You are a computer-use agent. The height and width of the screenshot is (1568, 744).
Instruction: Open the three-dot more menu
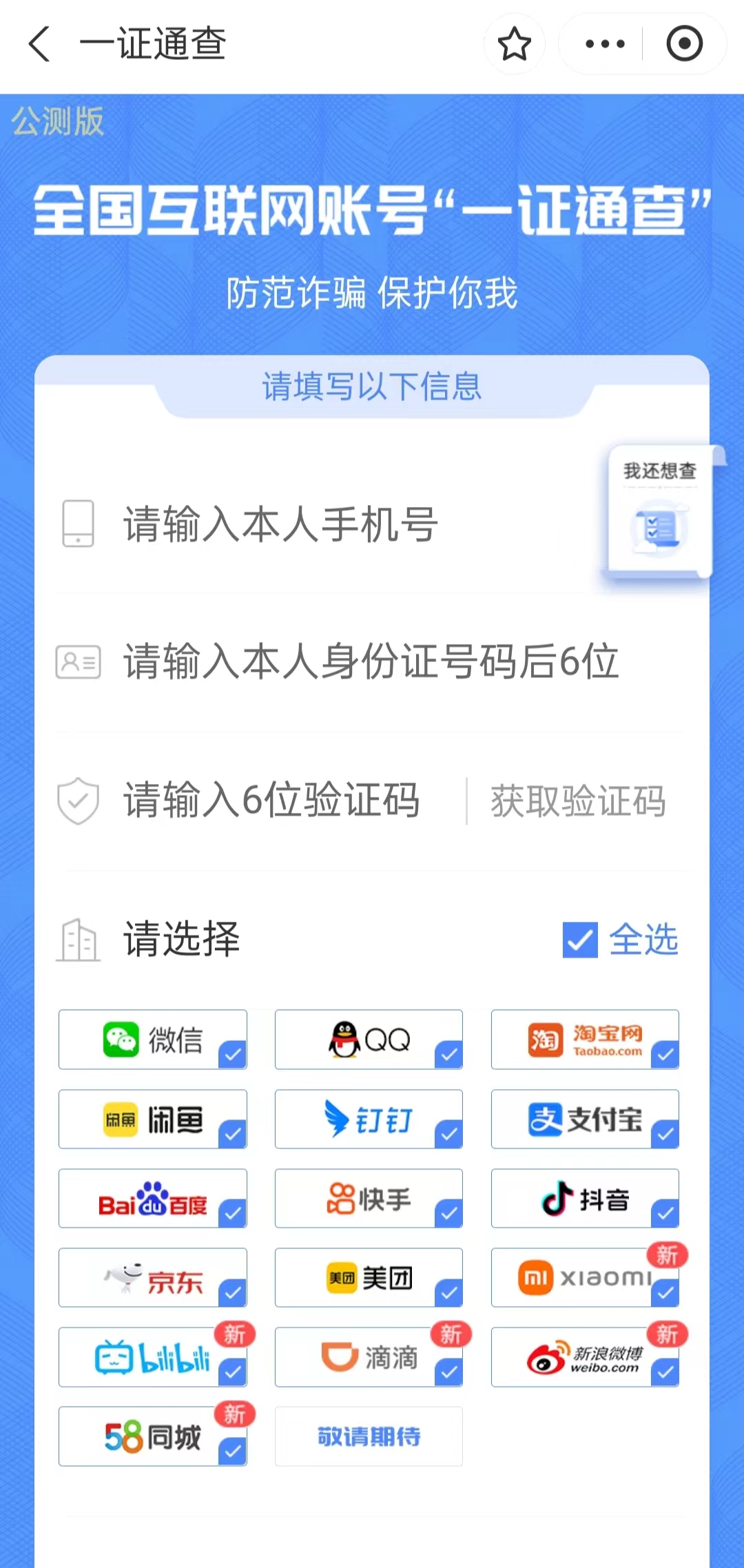click(604, 44)
